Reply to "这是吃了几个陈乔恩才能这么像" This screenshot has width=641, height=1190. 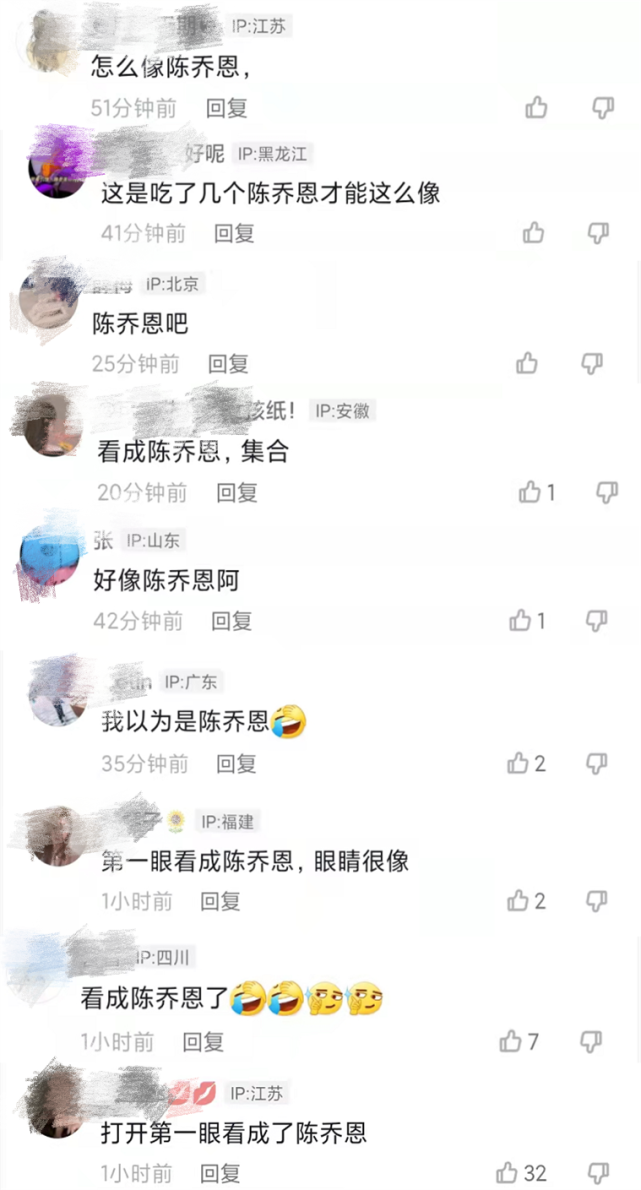[235, 234]
